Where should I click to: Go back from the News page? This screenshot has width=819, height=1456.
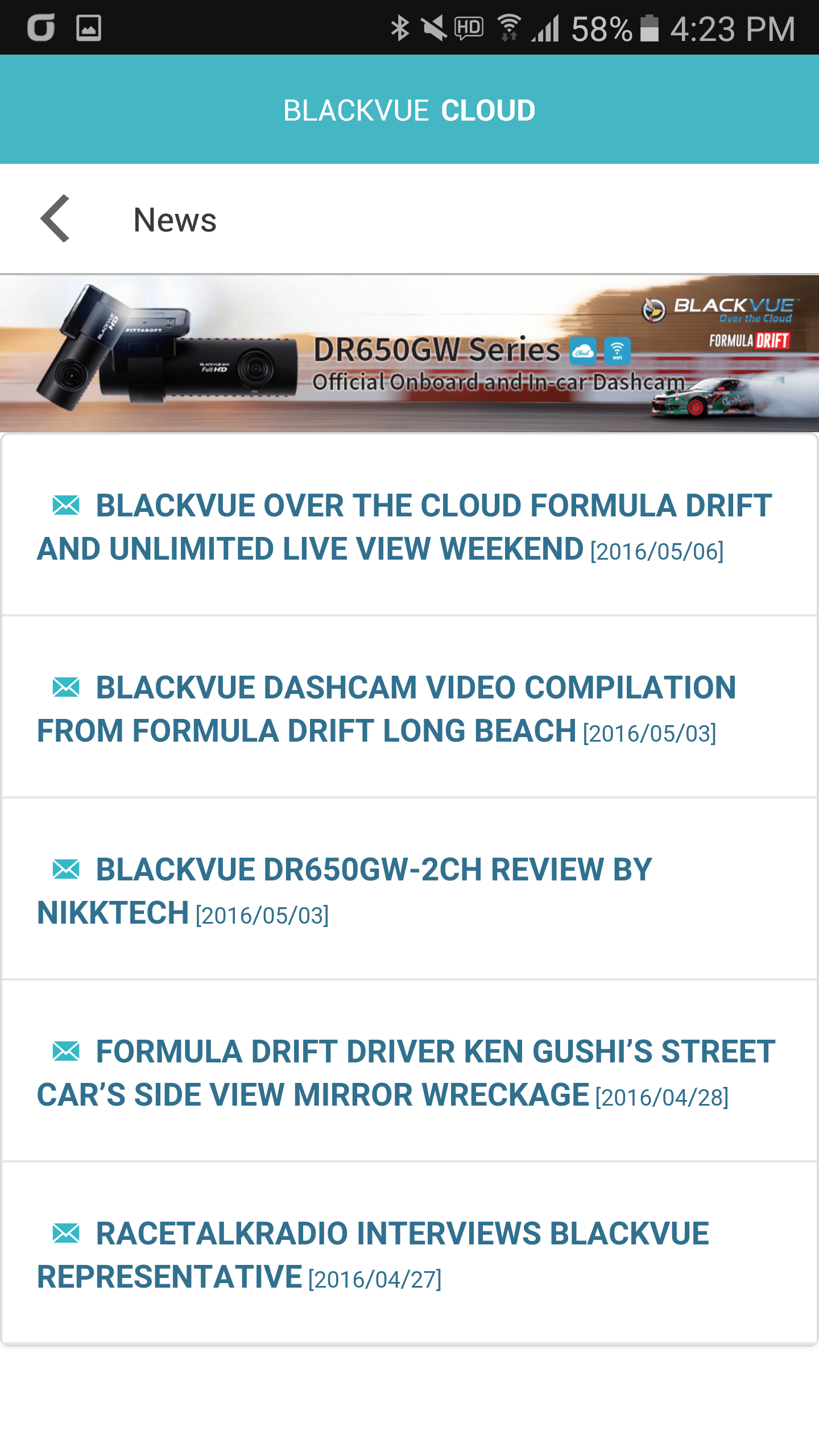pos(55,219)
